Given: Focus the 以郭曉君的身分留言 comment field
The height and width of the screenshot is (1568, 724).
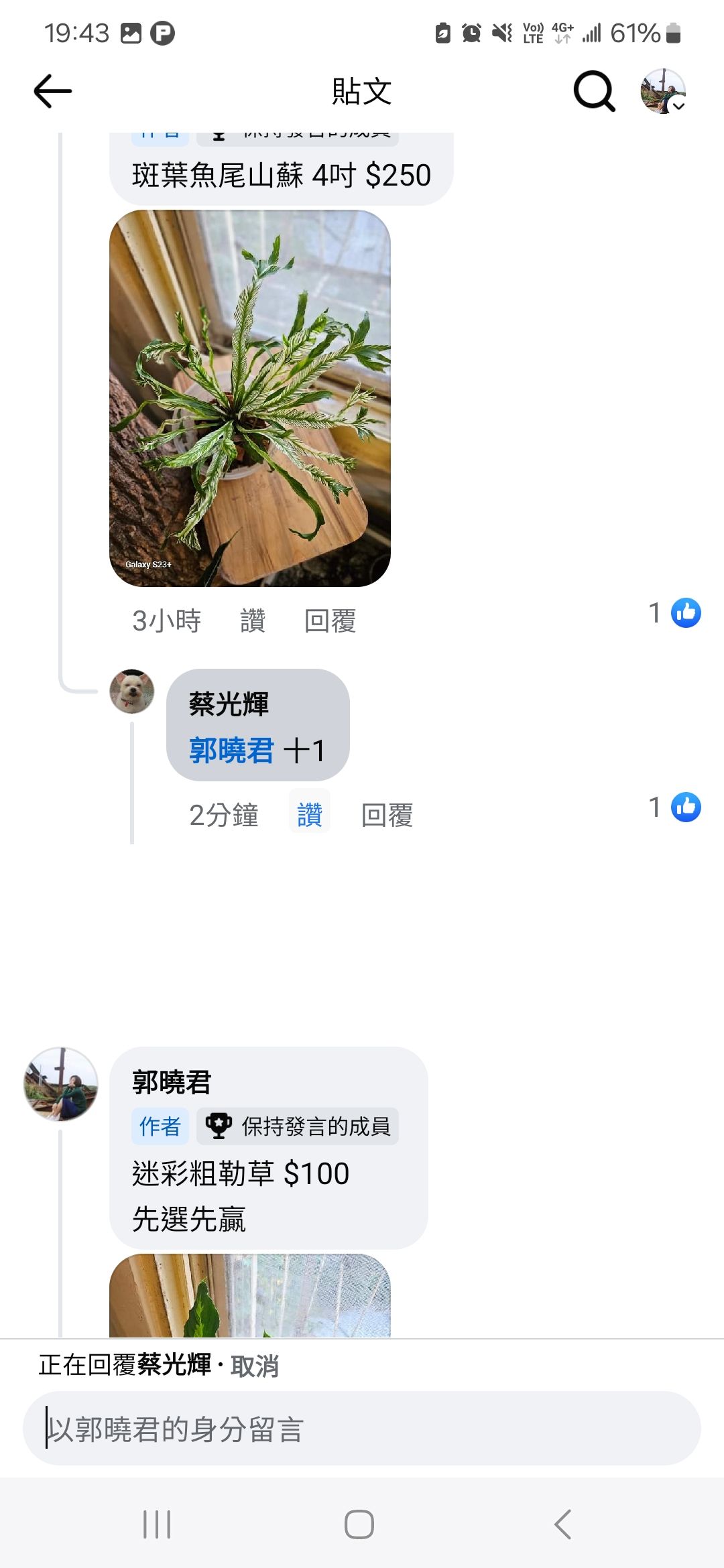Looking at the screenshot, I should [362, 1429].
